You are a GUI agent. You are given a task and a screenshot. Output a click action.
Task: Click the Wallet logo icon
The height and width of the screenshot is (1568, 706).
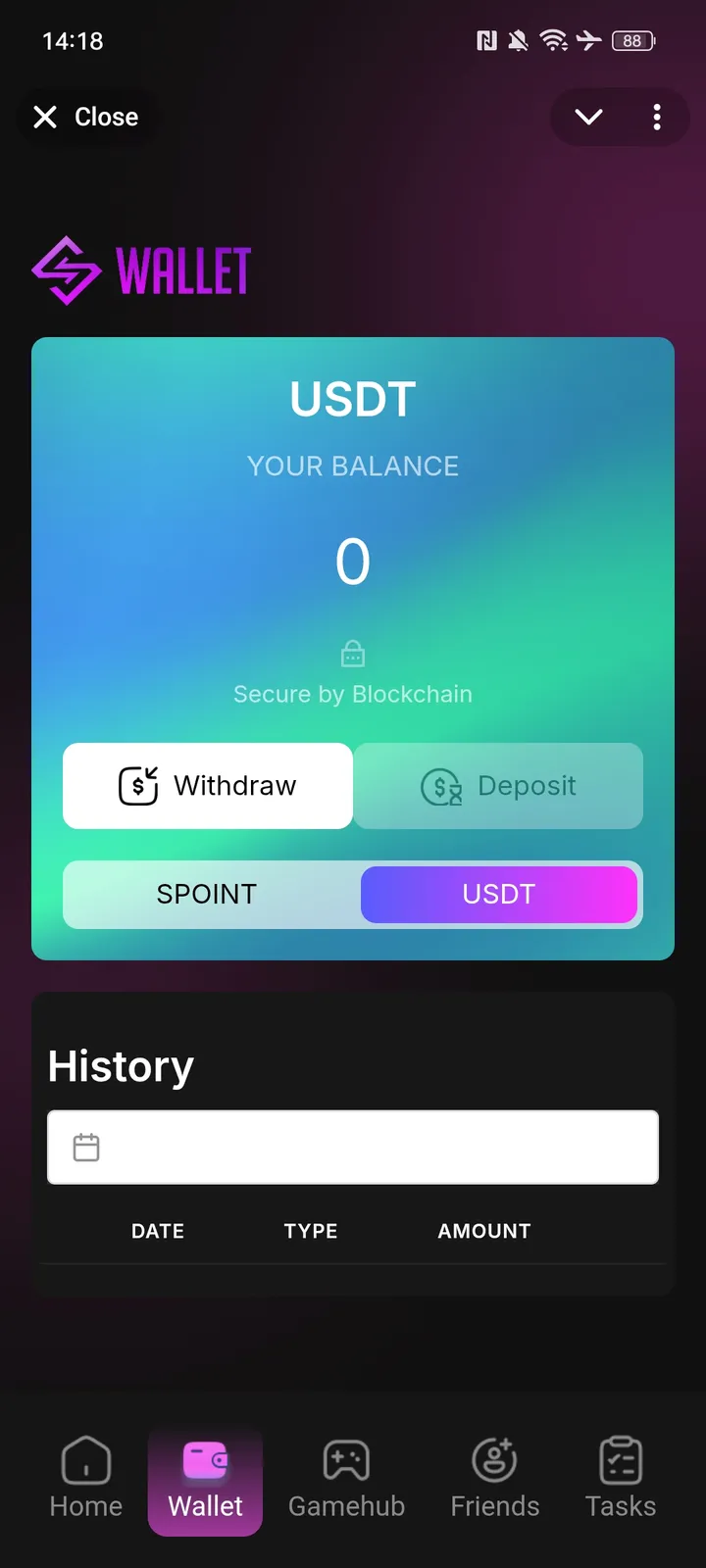(x=67, y=269)
